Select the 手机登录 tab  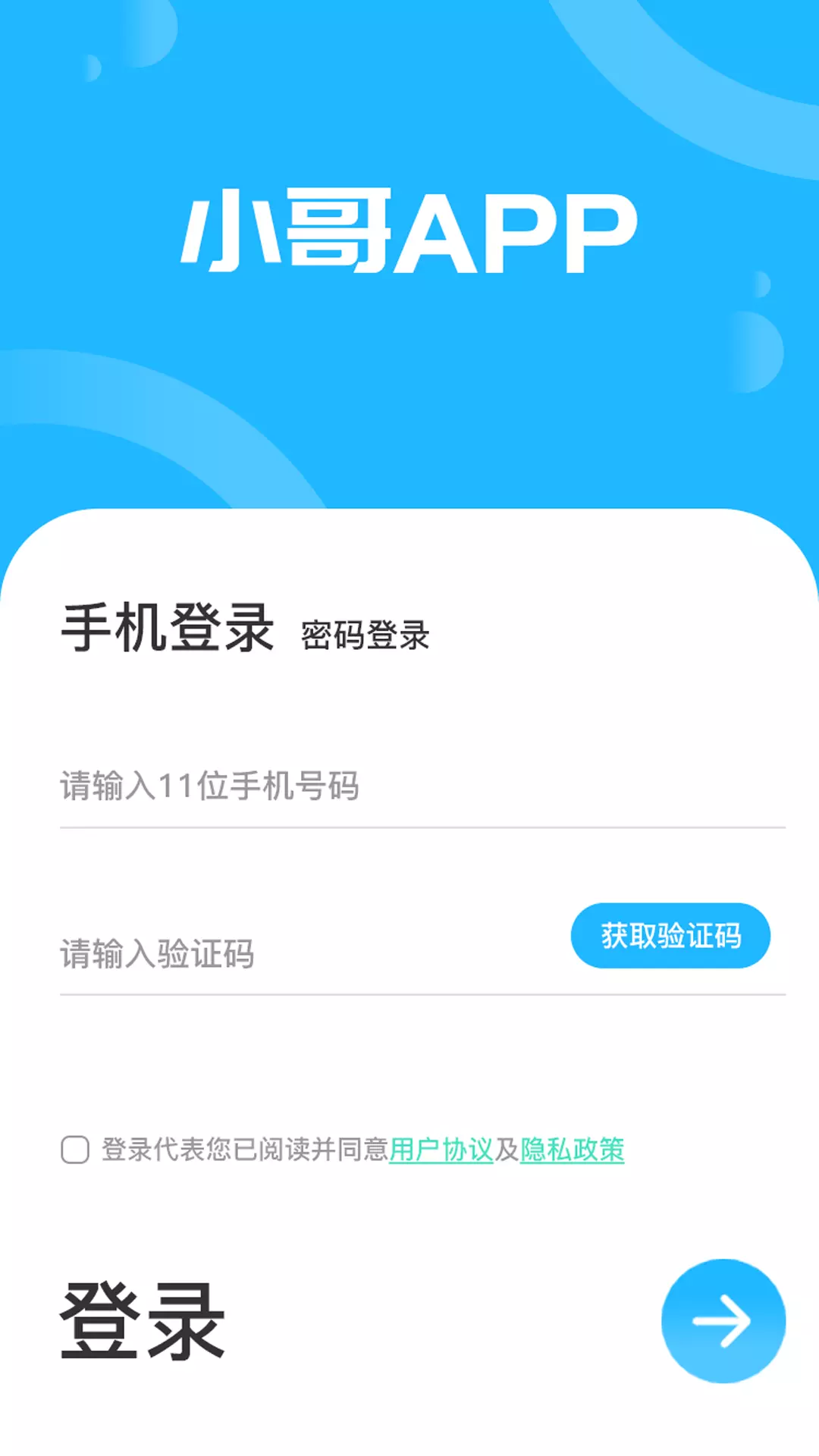pos(167,628)
